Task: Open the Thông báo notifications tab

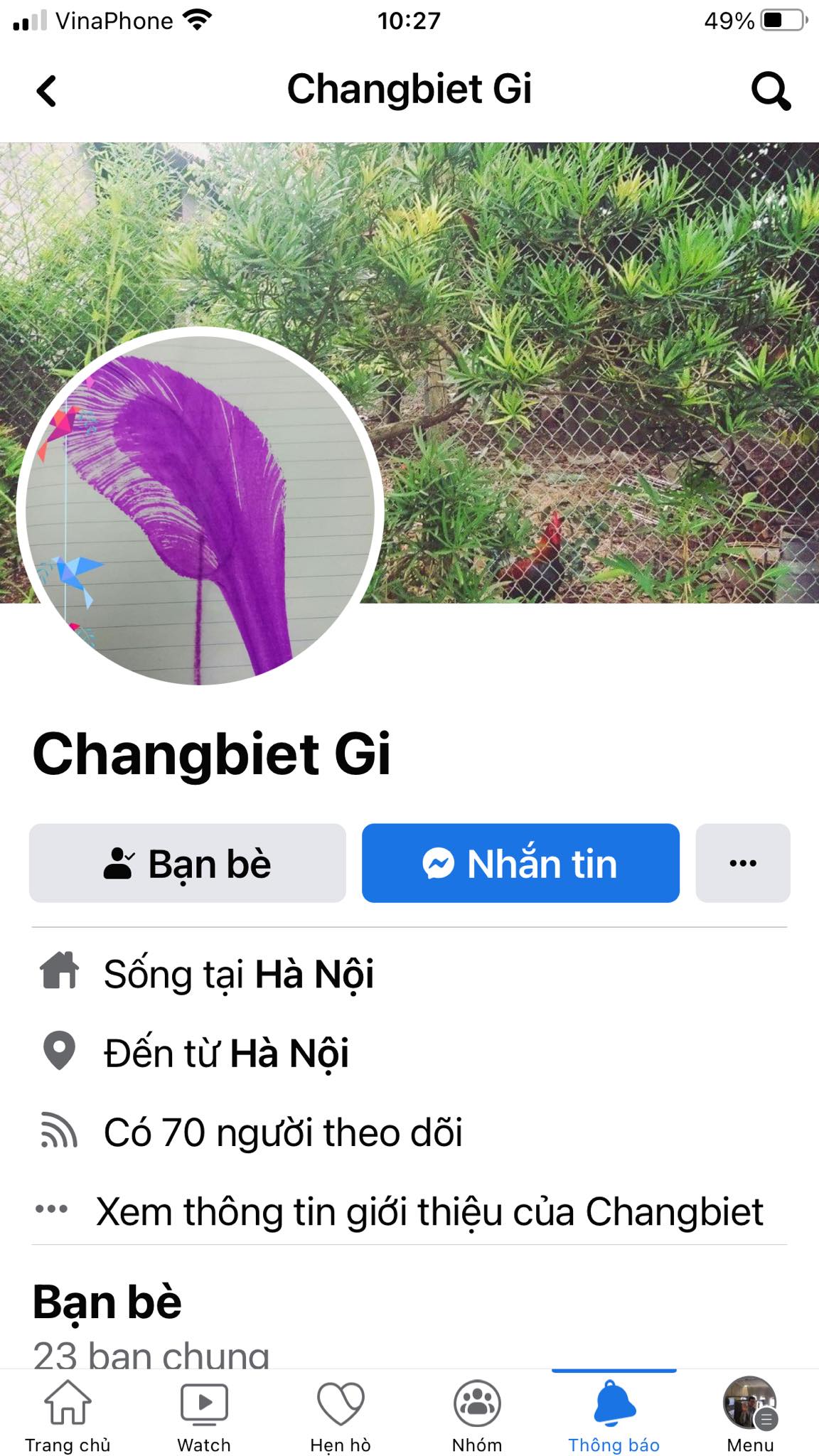Action: click(x=614, y=1415)
